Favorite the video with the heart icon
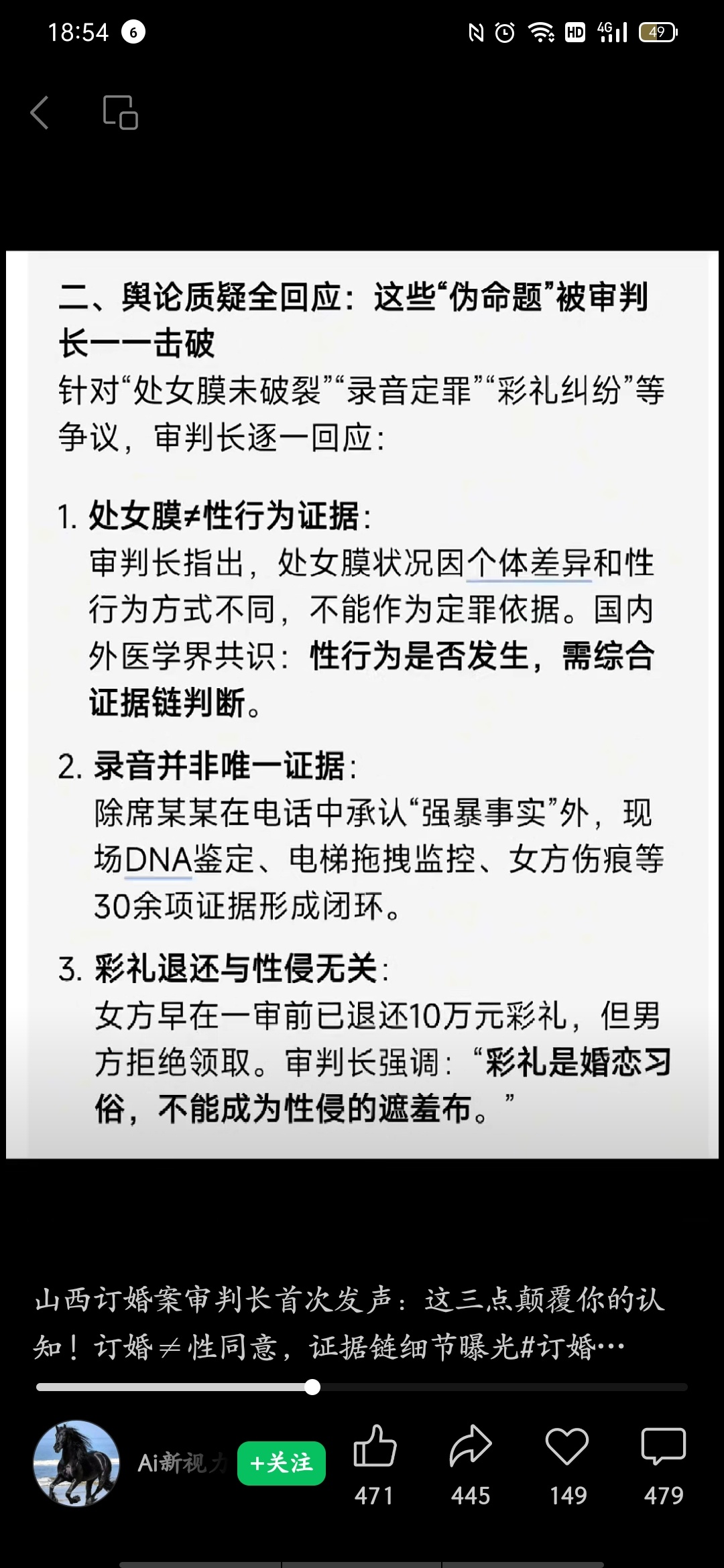Screen dimensions: 724x1568 click(567, 1447)
